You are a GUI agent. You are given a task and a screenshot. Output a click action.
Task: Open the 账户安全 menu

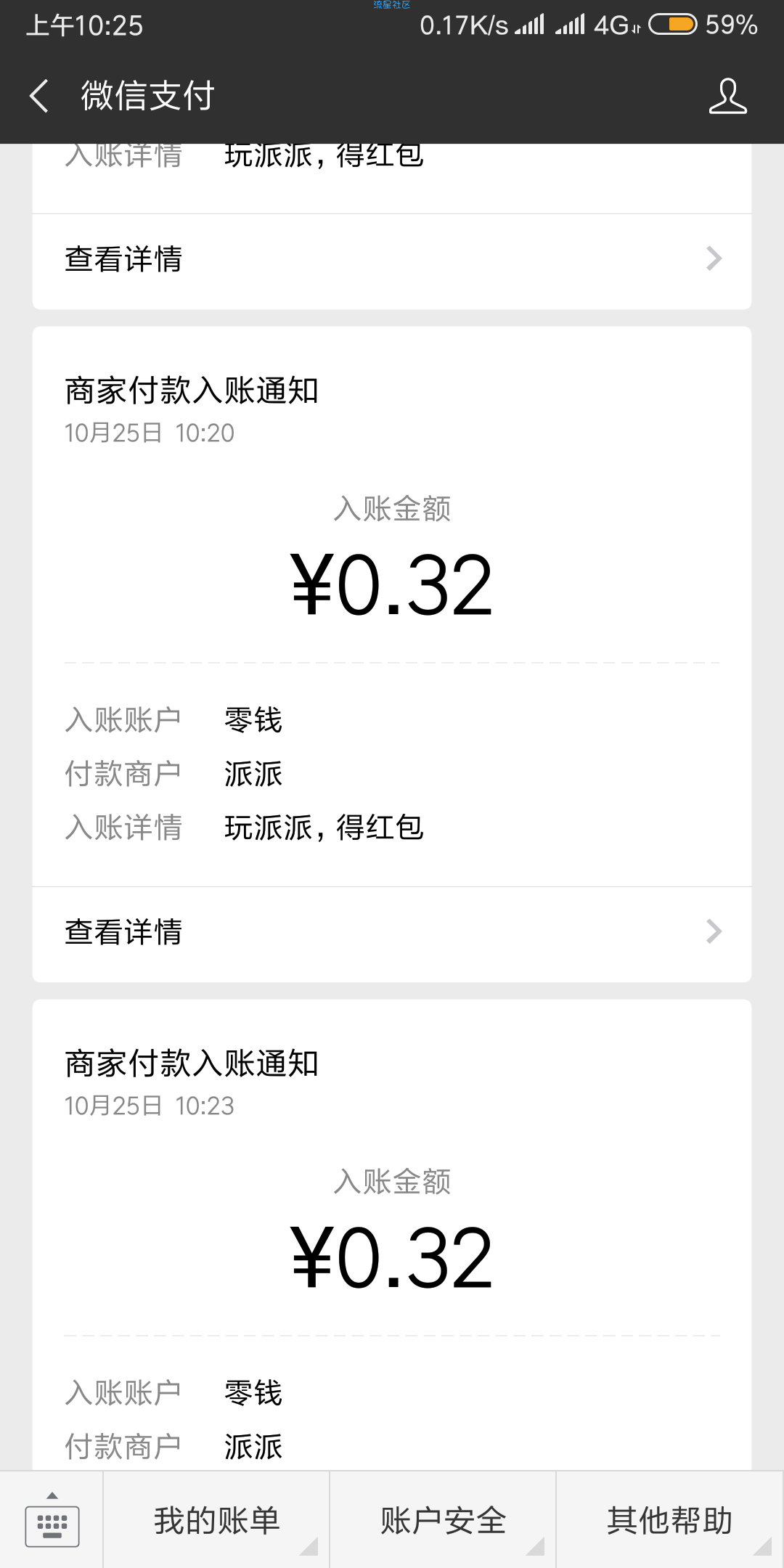click(x=443, y=1520)
